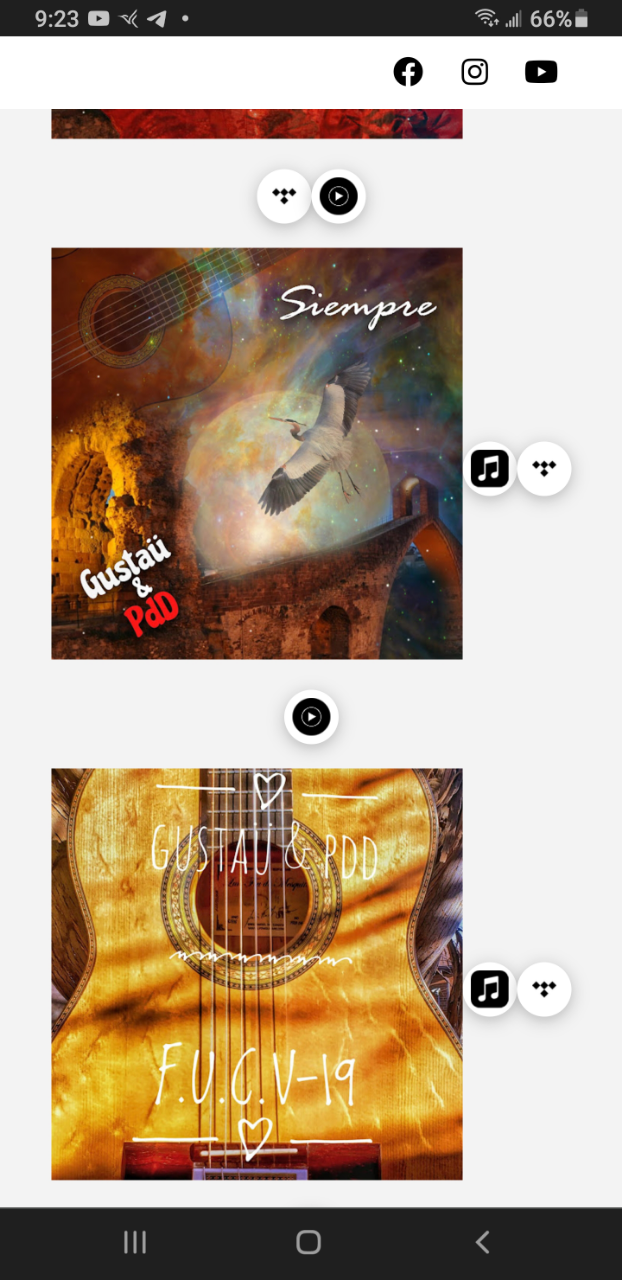This screenshot has width=622, height=1280.
Task: Tap the Apple Music icon beside Siempre
Action: pyautogui.click(x=490, y=468)
